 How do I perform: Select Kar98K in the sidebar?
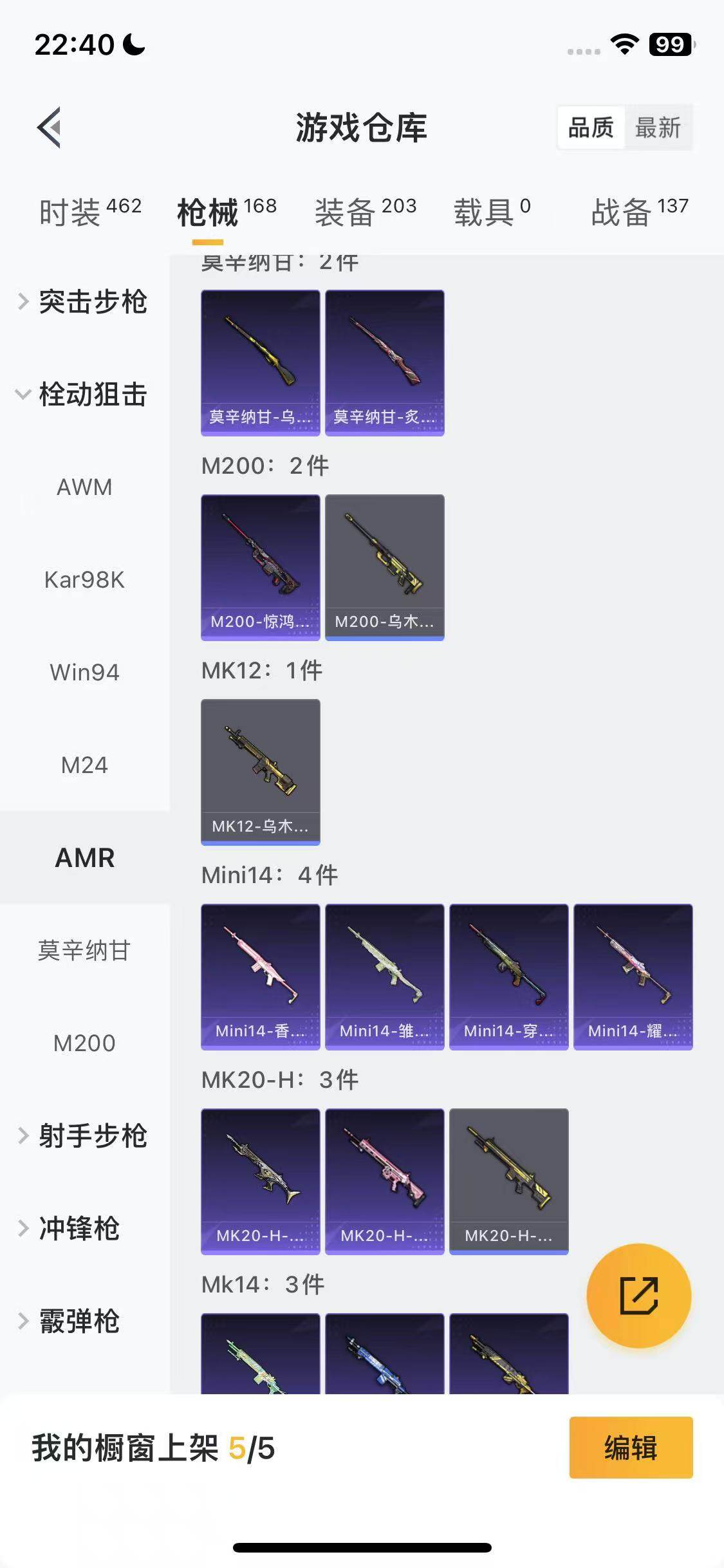click(84, 580)
